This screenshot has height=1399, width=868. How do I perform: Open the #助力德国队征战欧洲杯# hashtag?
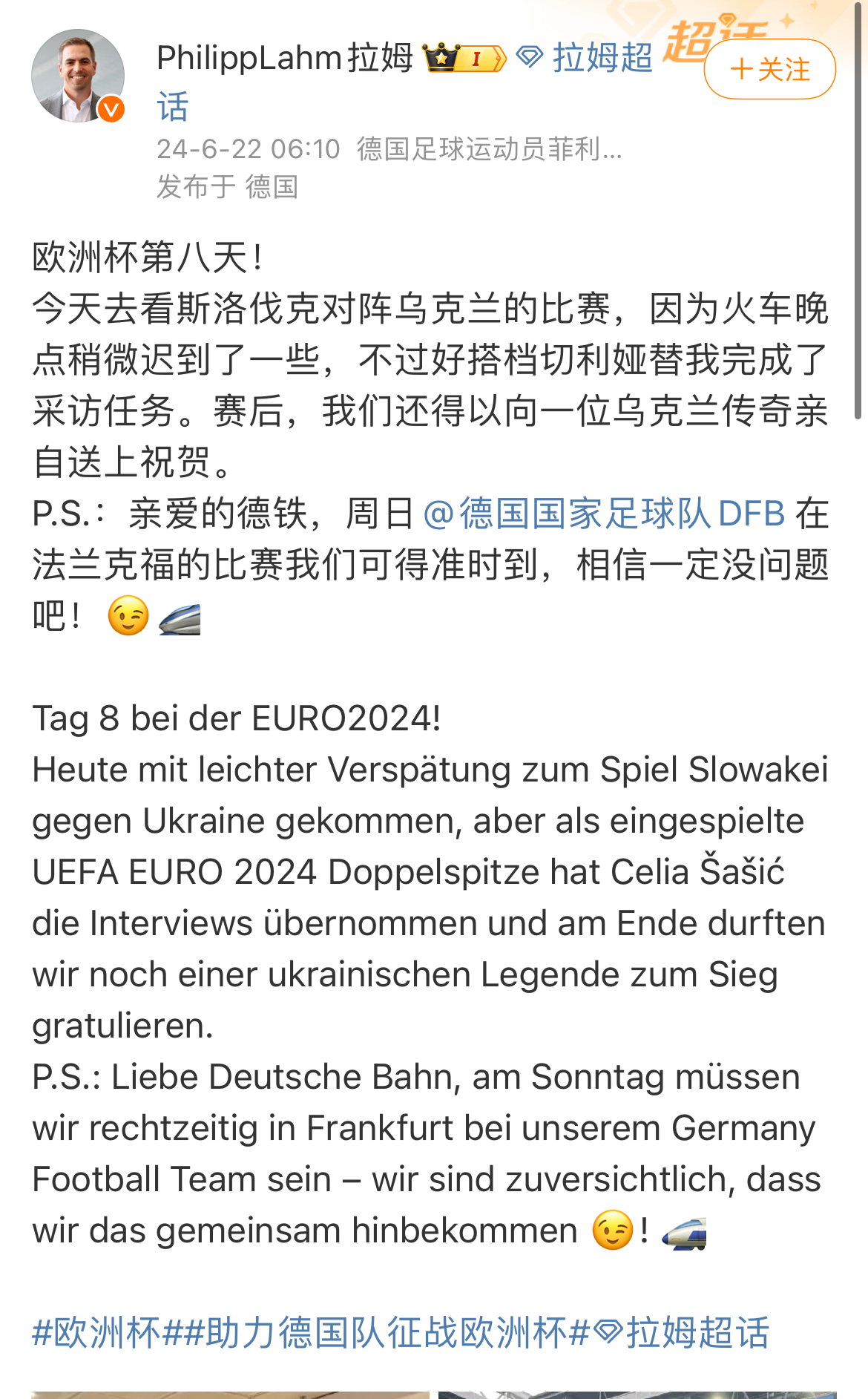(x=386, y=1332)
